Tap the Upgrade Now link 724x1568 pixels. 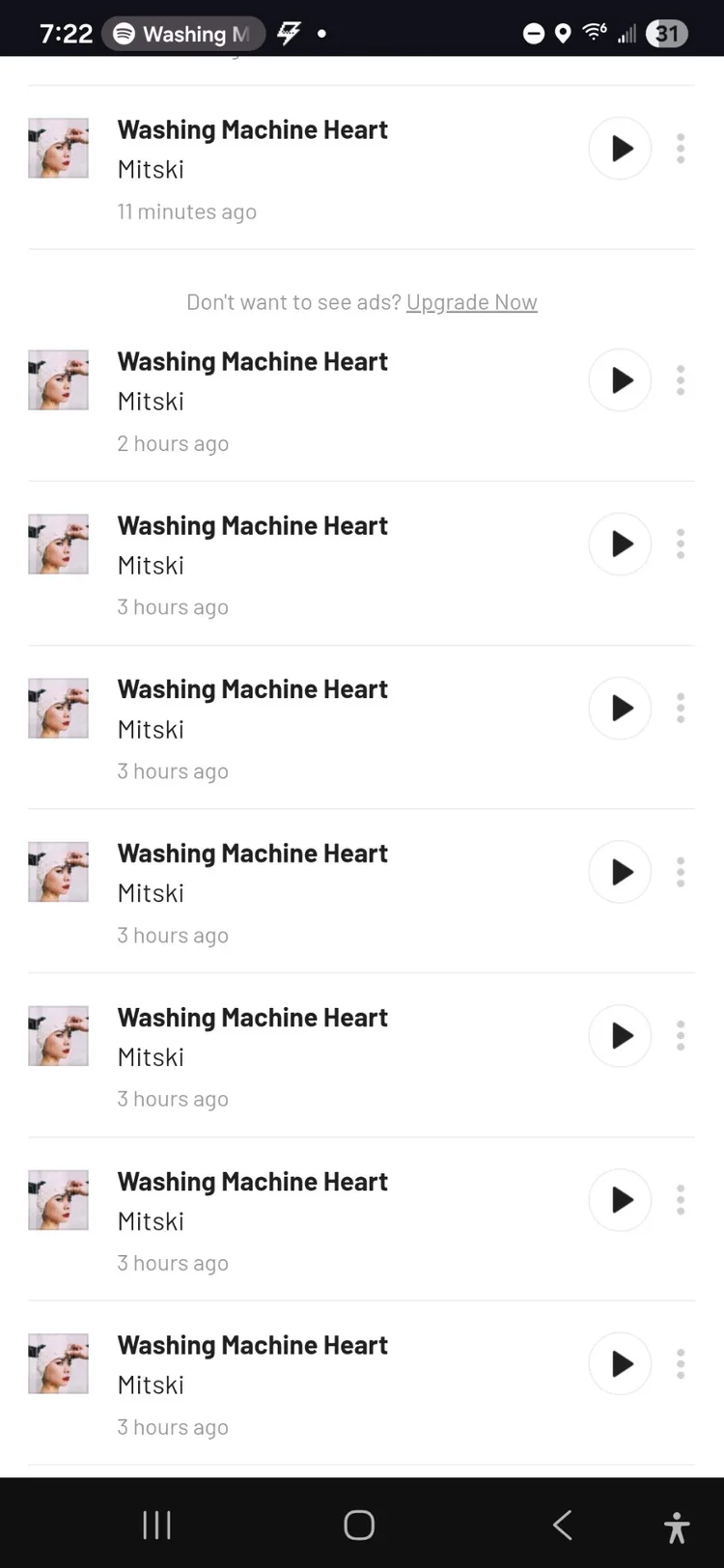471,302
